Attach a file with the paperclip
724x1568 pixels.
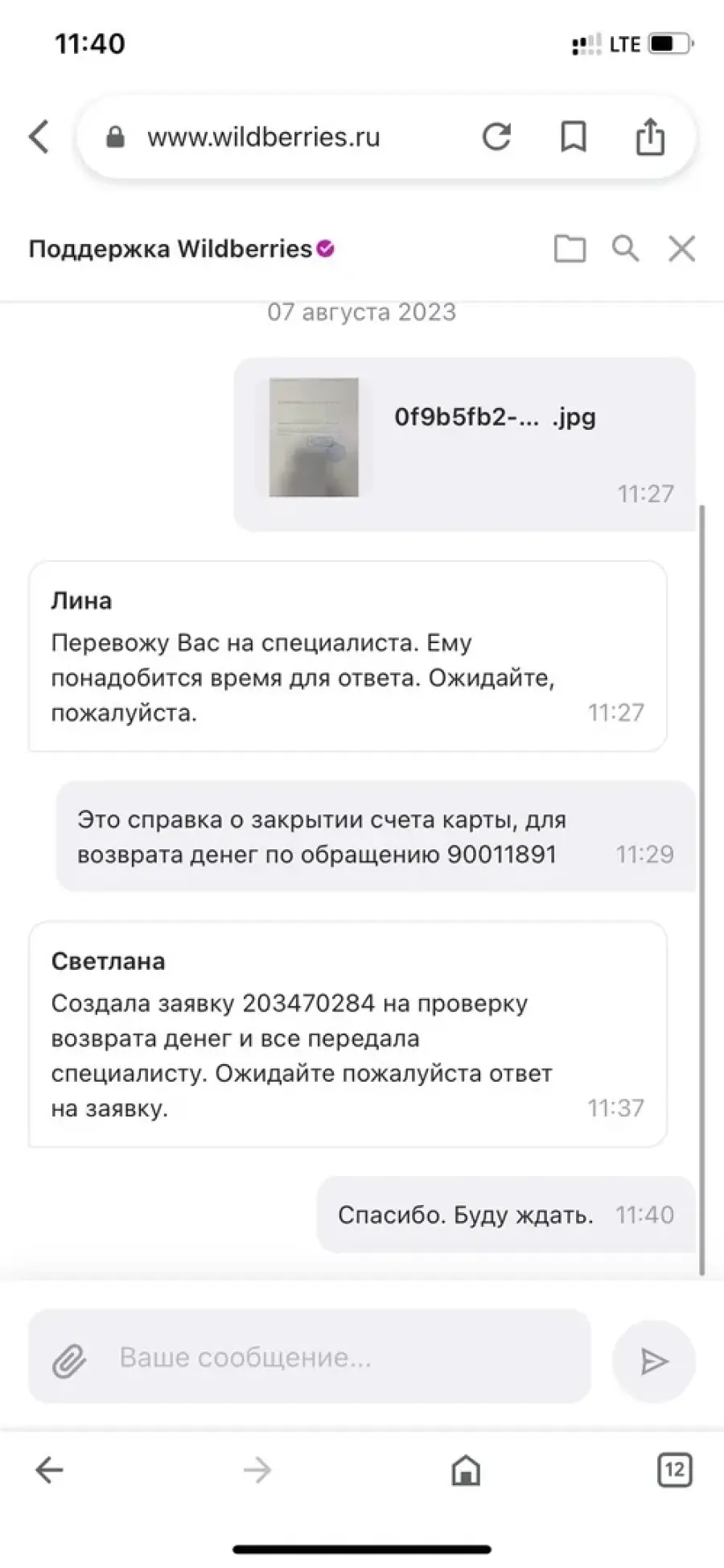click(x=69, y=1360)
